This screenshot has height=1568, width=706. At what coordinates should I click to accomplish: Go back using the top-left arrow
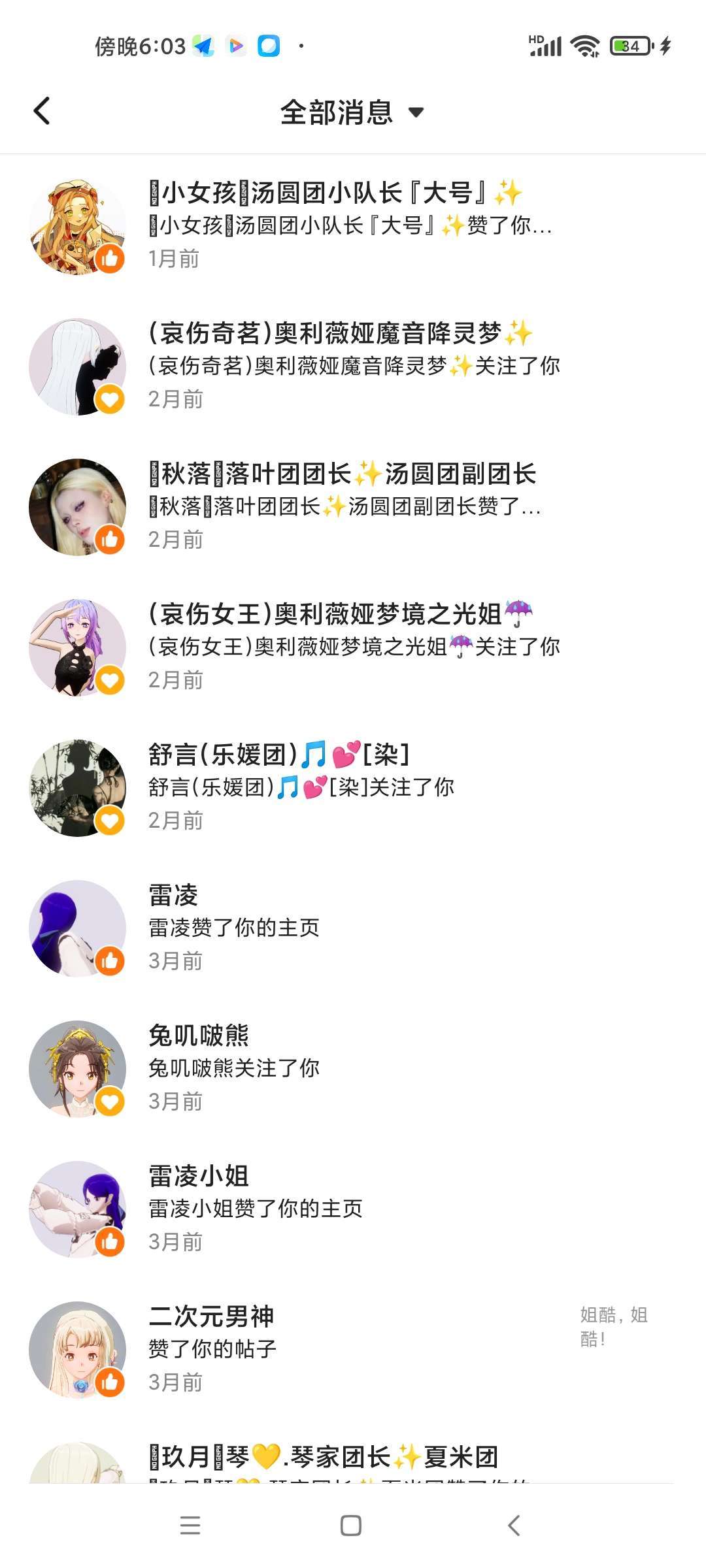[x=42, y=111]
